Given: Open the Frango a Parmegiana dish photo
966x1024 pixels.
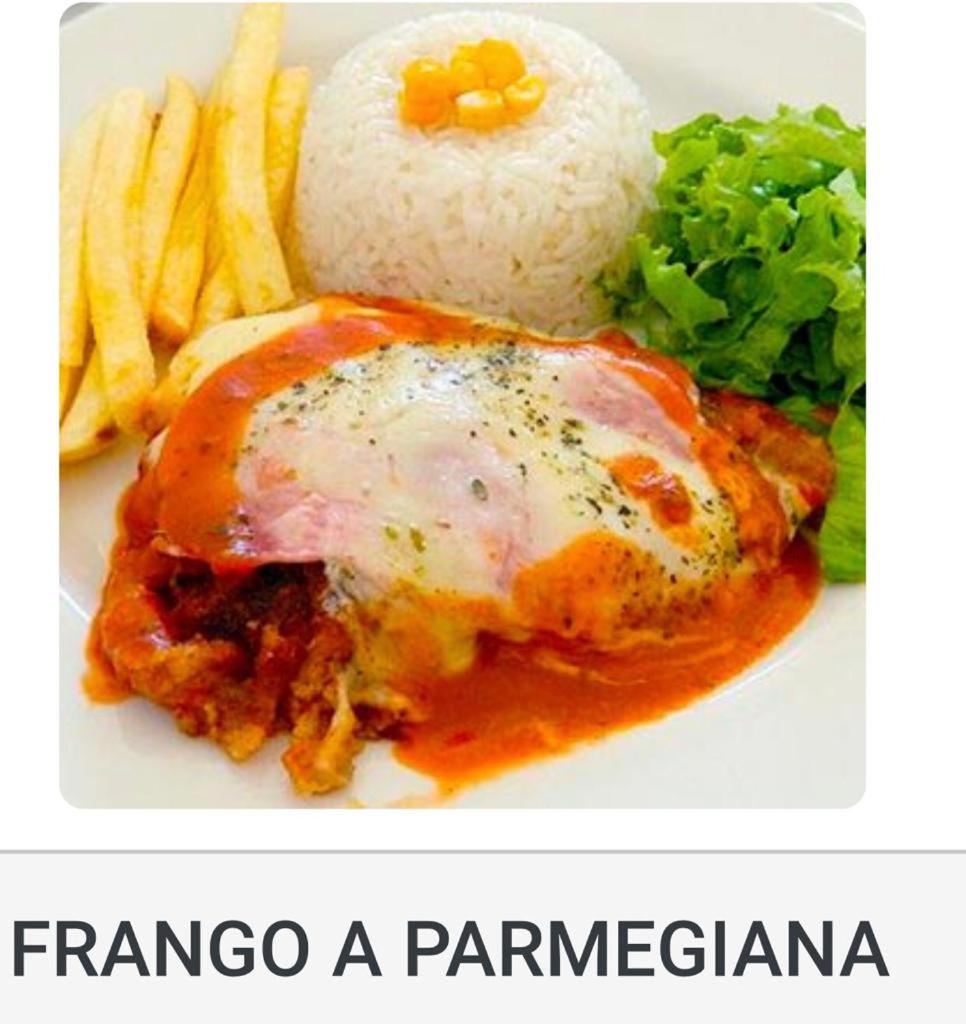Looking at the screenshot, I should pos(462,405).
